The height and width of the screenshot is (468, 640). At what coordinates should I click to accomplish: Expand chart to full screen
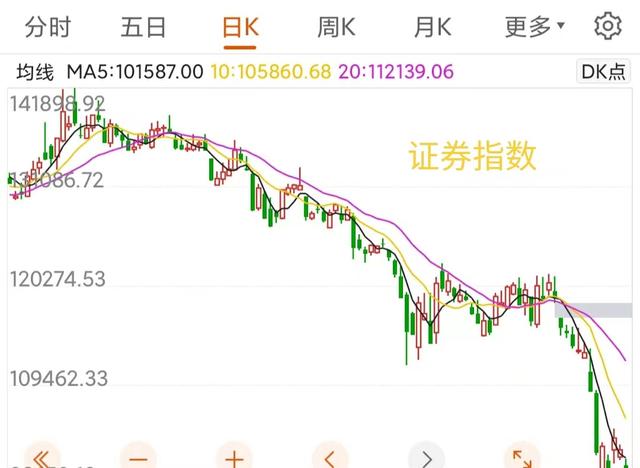523,458
